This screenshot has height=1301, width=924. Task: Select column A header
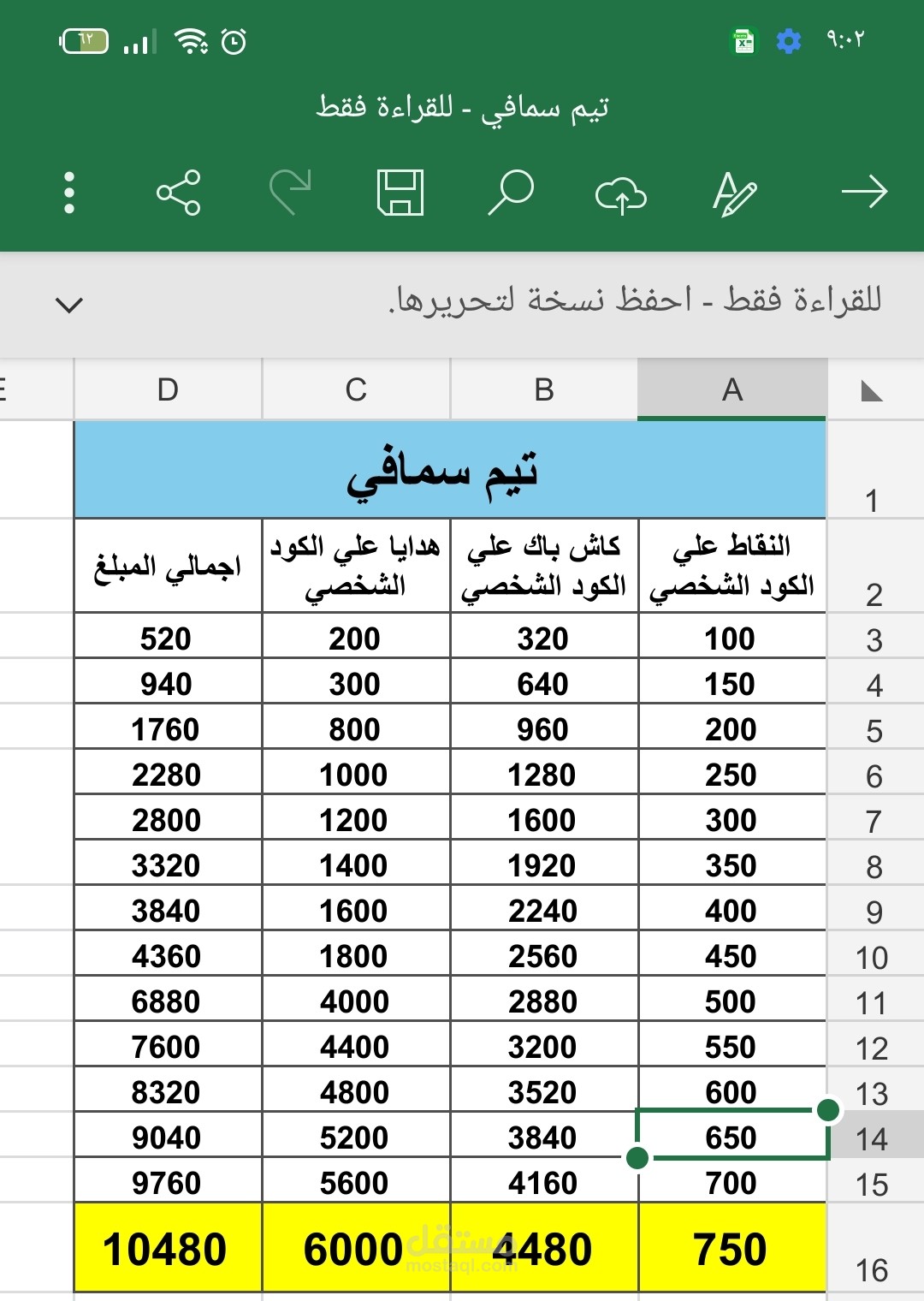pyautogui.click(x=731, y=390)
